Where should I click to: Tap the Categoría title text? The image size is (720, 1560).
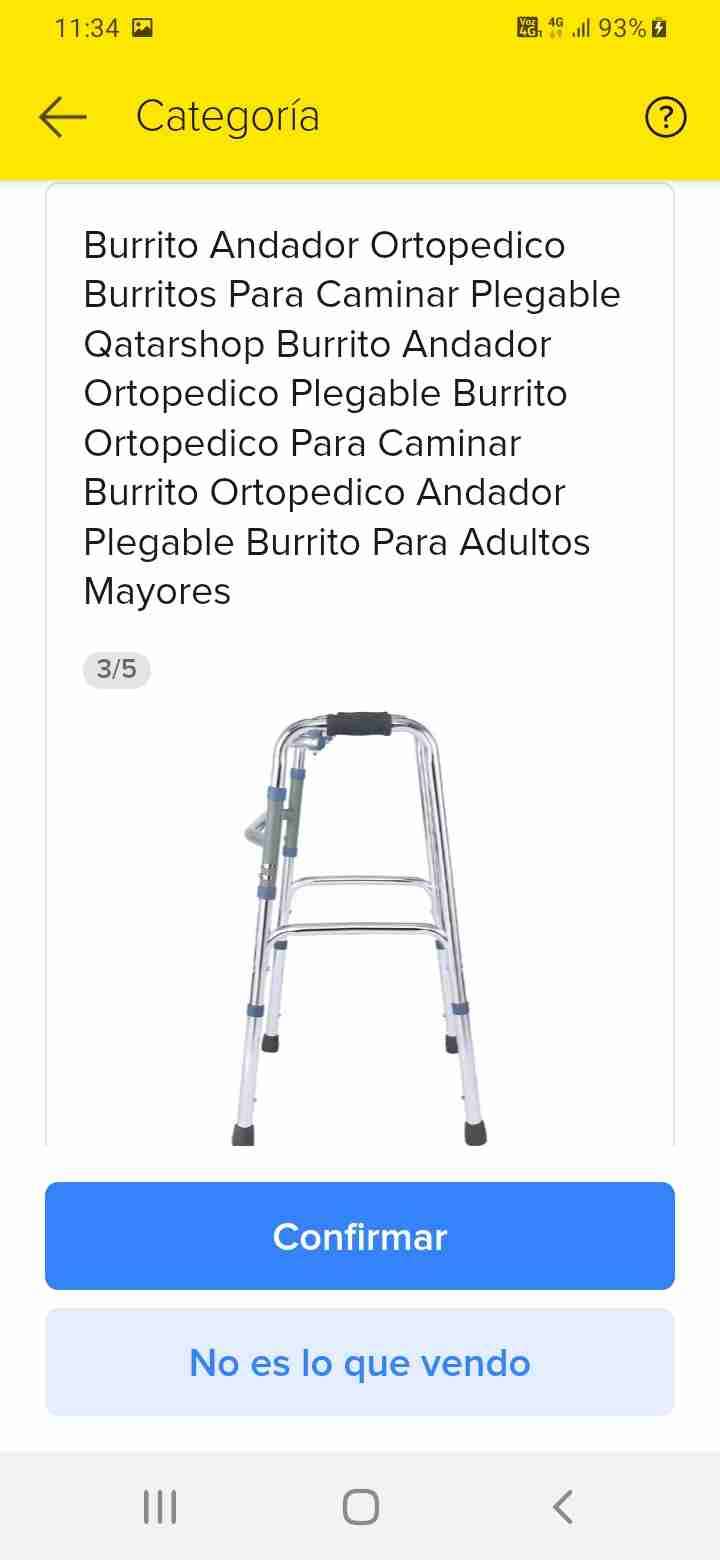click(227, 116)
